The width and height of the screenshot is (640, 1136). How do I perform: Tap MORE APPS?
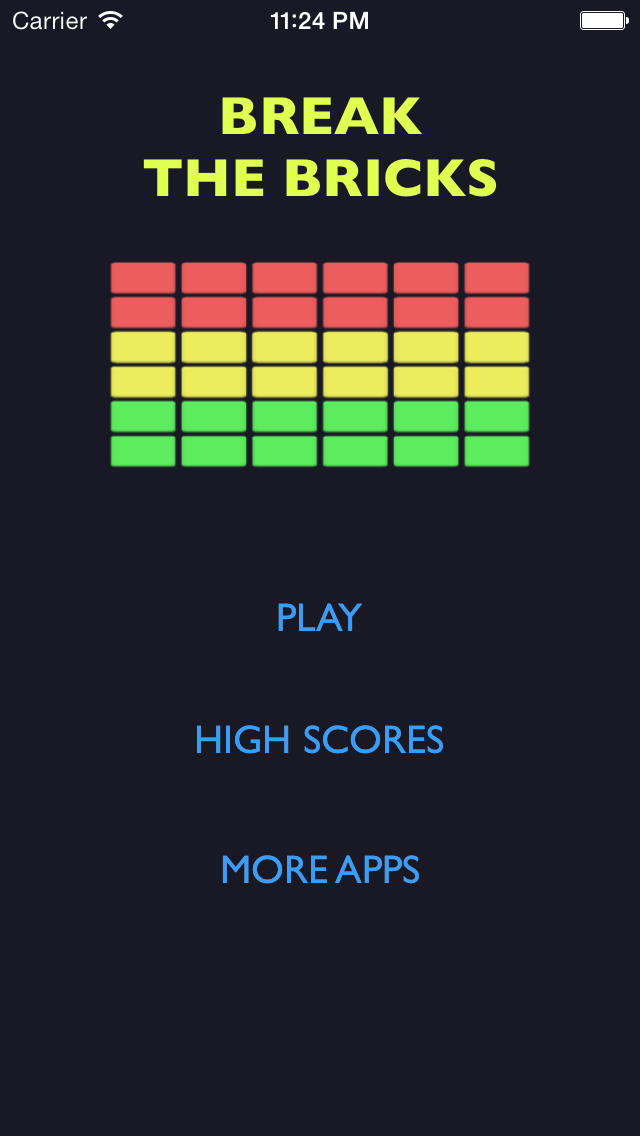(320, 869)
